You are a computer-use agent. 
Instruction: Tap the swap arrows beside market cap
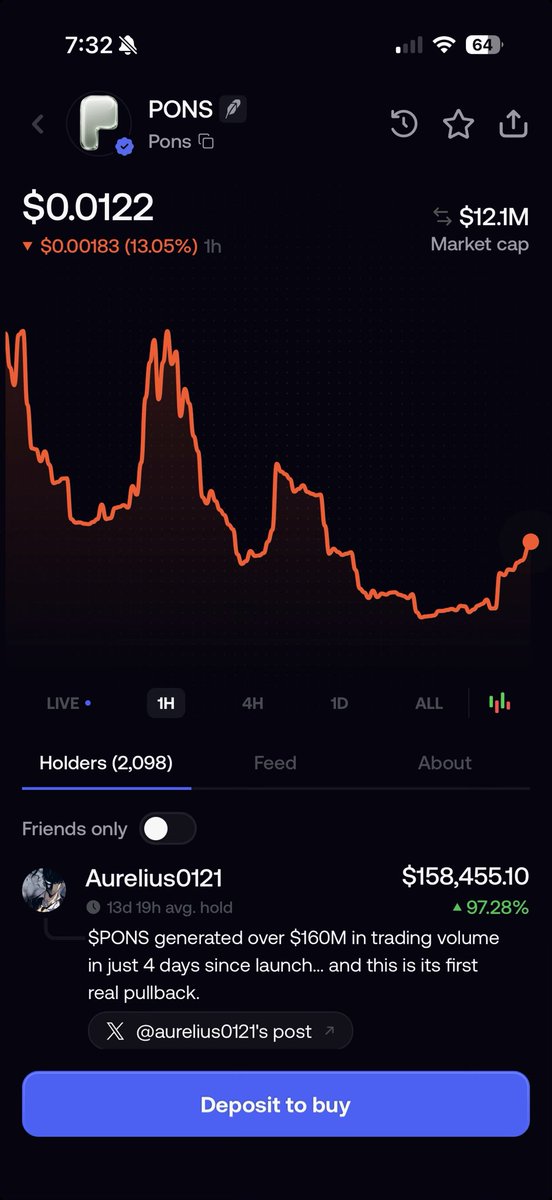point(442,216)
